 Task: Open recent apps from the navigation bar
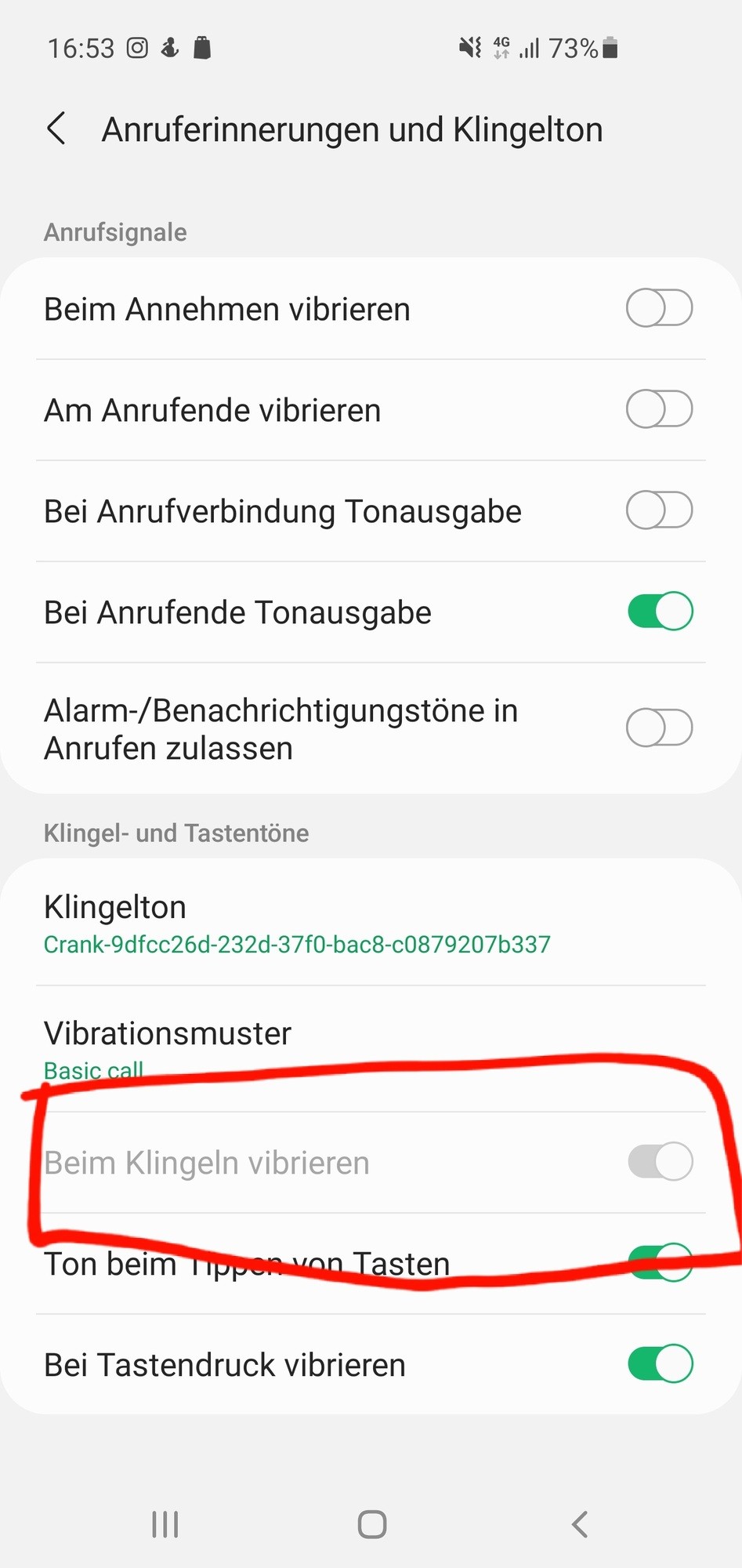point(165,1525)
